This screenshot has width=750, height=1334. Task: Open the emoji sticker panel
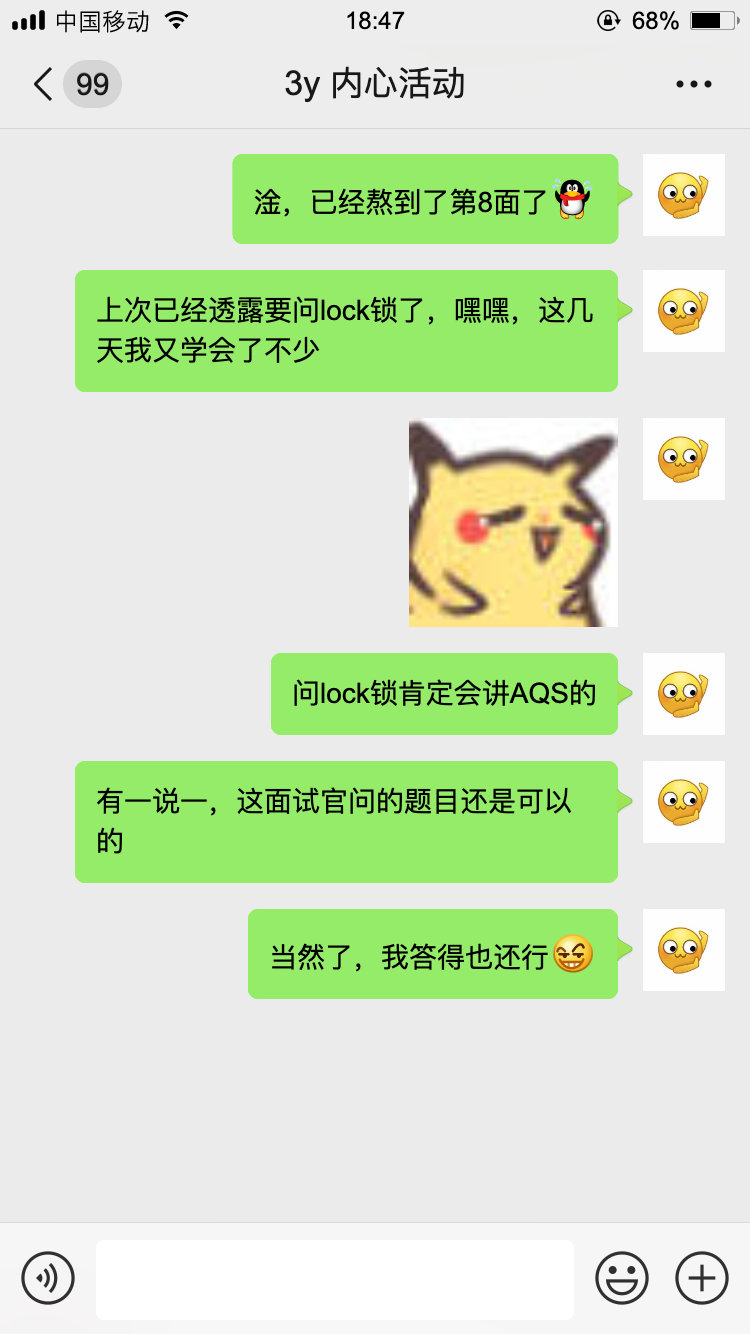pyautogui.click(x=622, y=1278)
